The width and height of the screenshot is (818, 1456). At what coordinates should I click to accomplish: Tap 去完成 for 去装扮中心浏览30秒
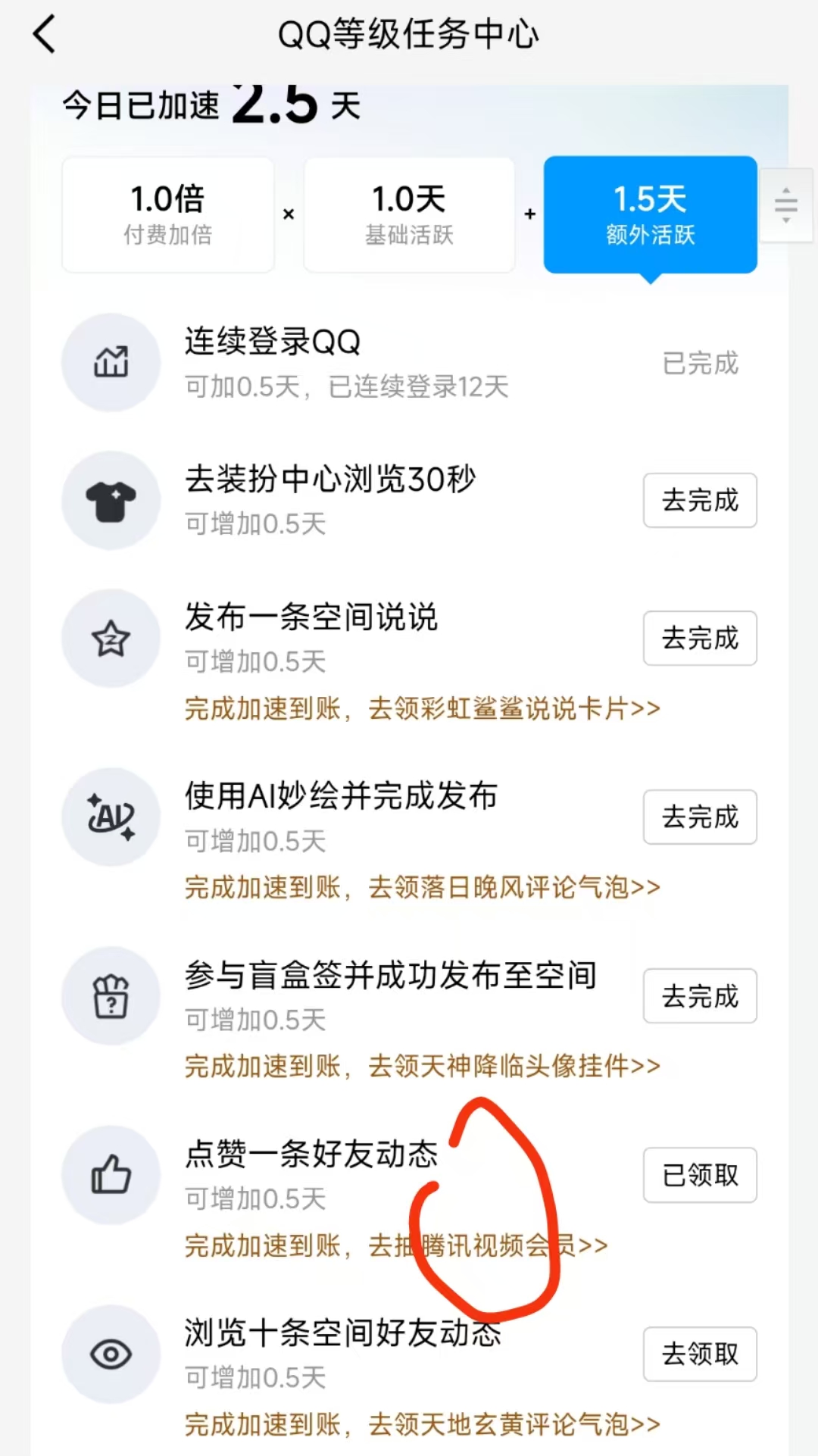click(700, 500)
